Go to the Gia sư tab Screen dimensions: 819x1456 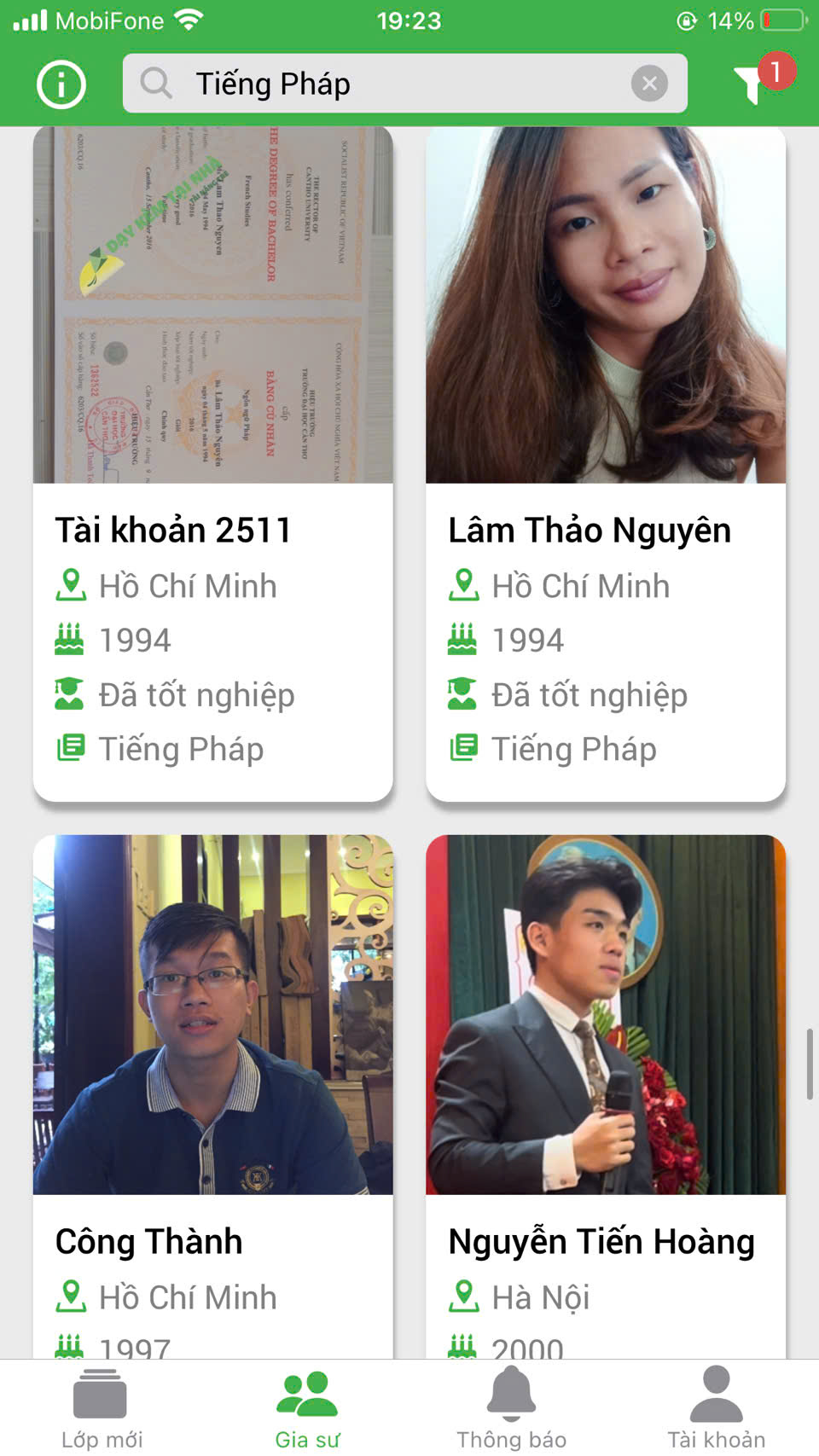(307, 1409)
